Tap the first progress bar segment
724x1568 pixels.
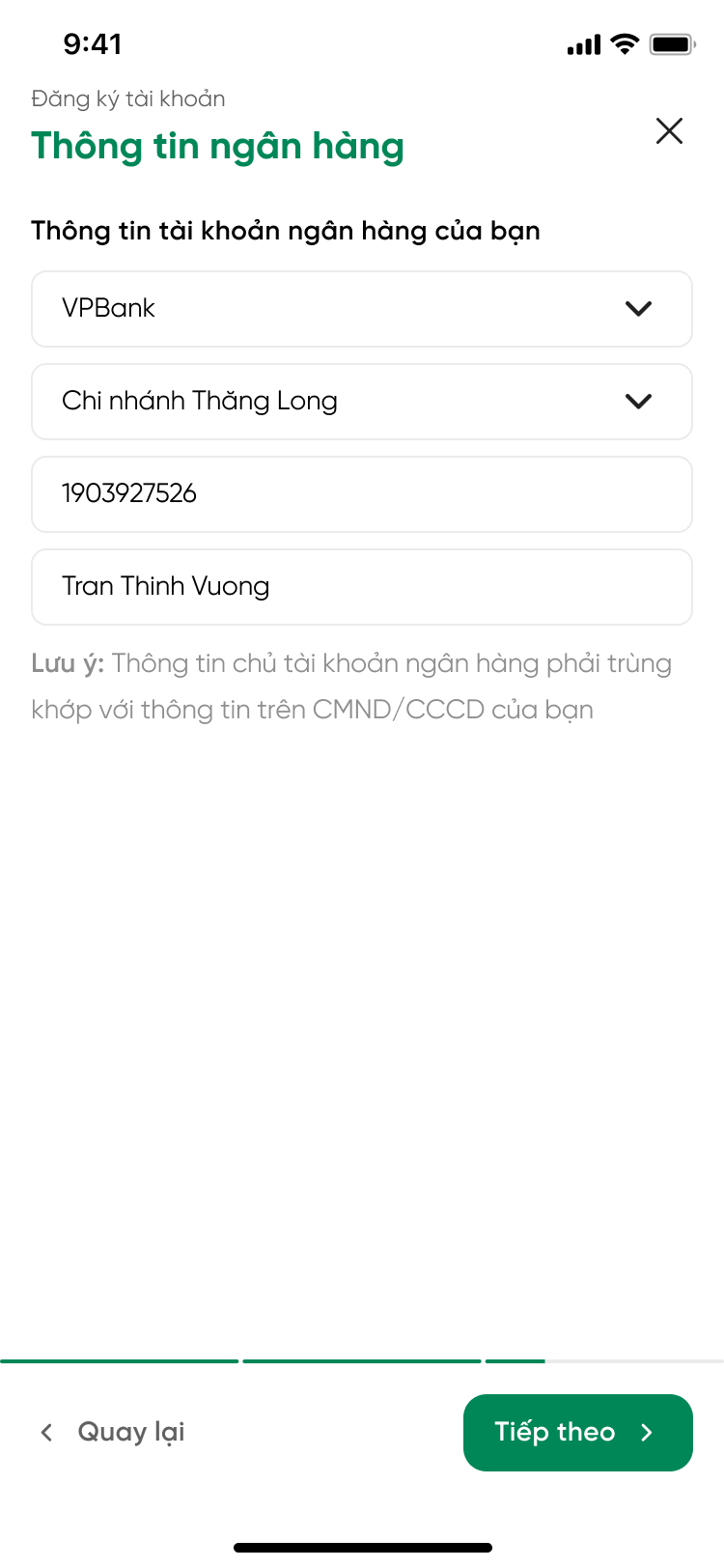click(120, 1361)
